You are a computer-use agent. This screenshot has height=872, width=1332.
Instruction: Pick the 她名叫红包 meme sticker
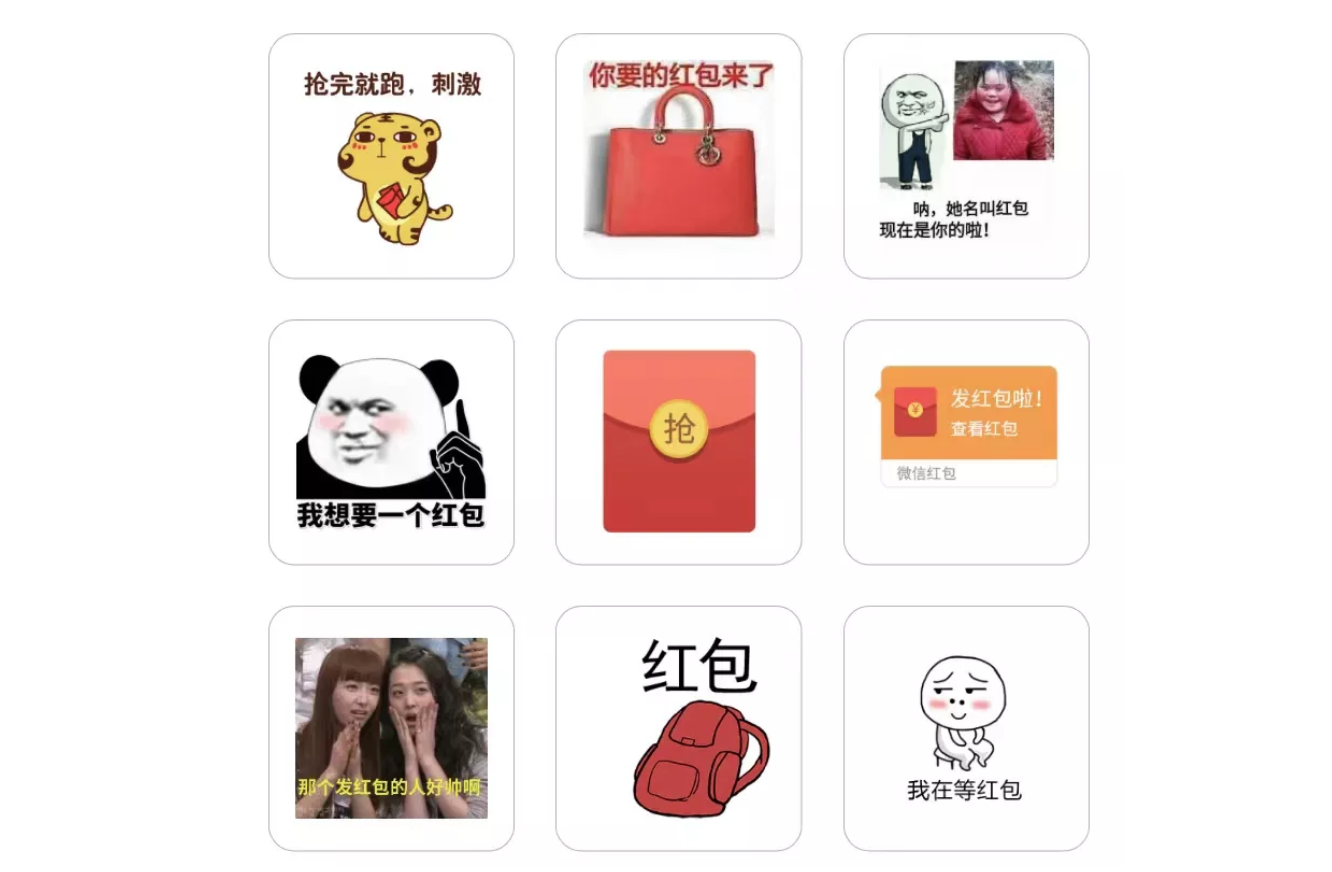tap(966, 156)
